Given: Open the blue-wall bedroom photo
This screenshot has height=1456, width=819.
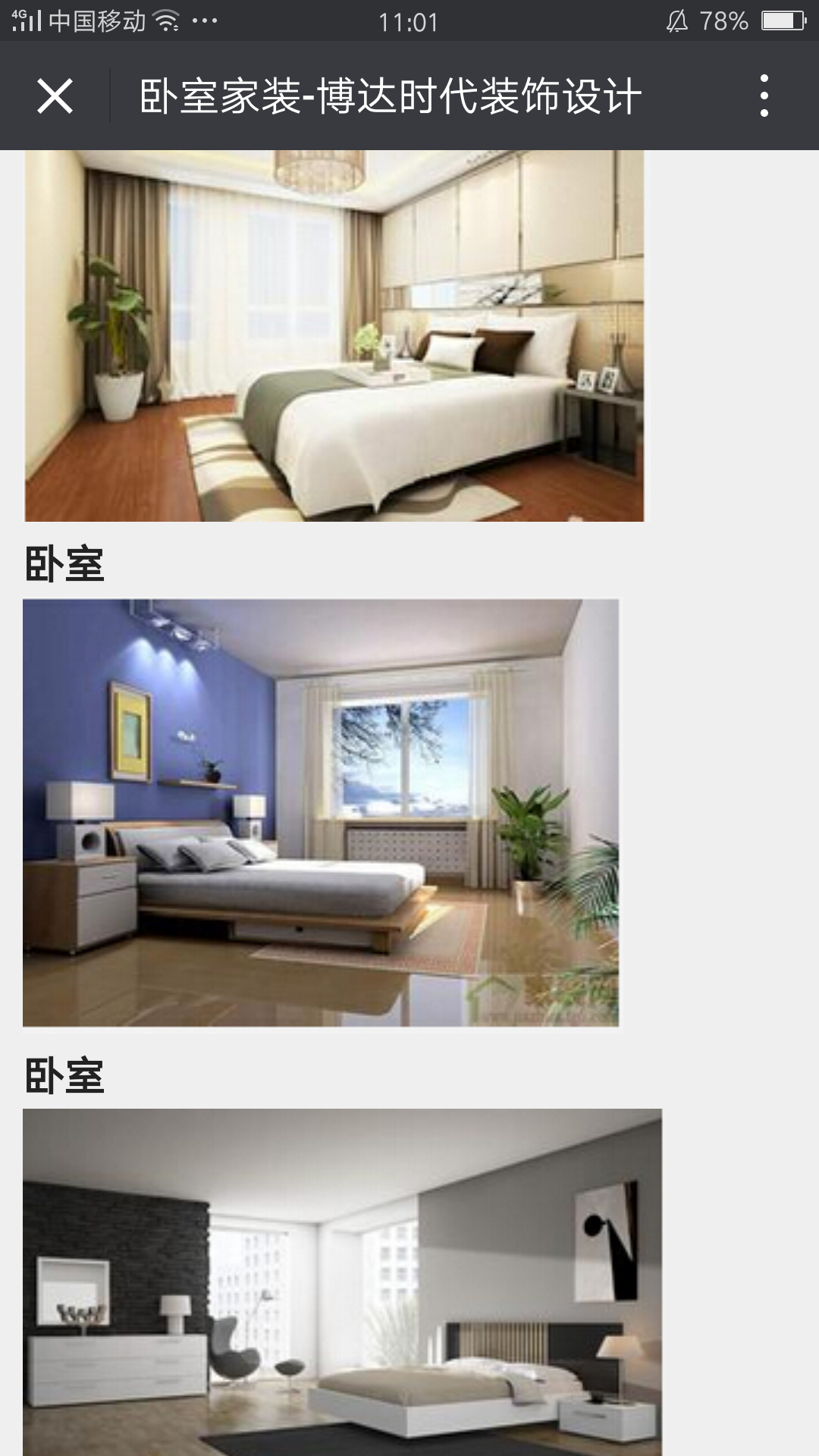Looking at the screenshot, I should [320, 812].
